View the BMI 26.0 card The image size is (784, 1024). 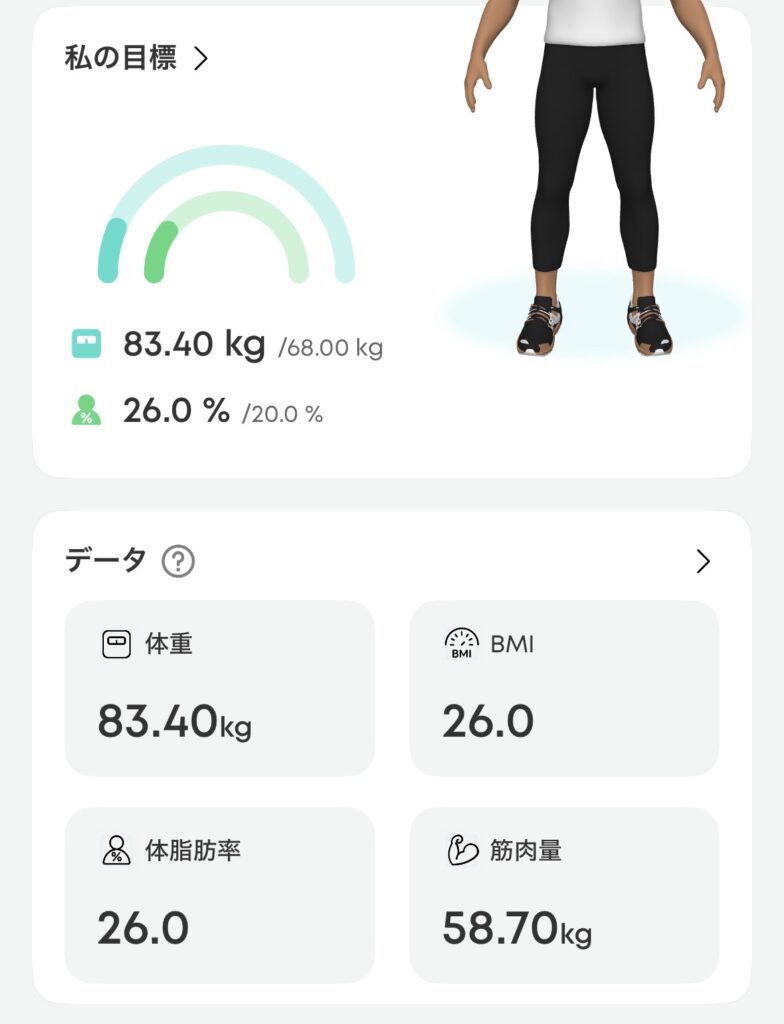[564, 688]
